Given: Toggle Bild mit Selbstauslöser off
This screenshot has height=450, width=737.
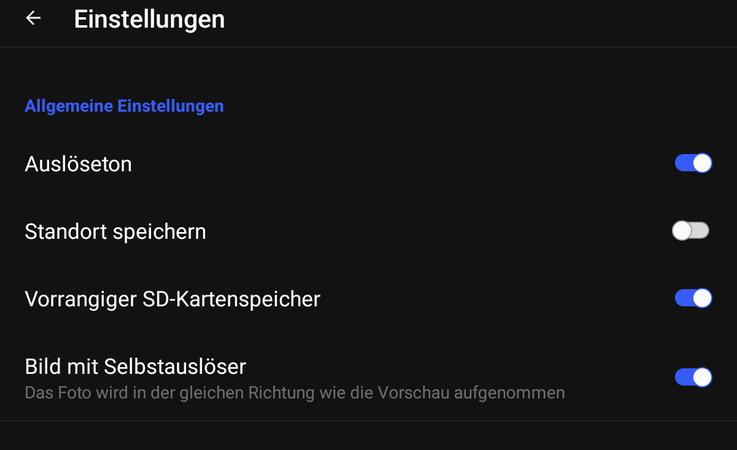Looking at the screenshot, I should (x=692, y=377).
